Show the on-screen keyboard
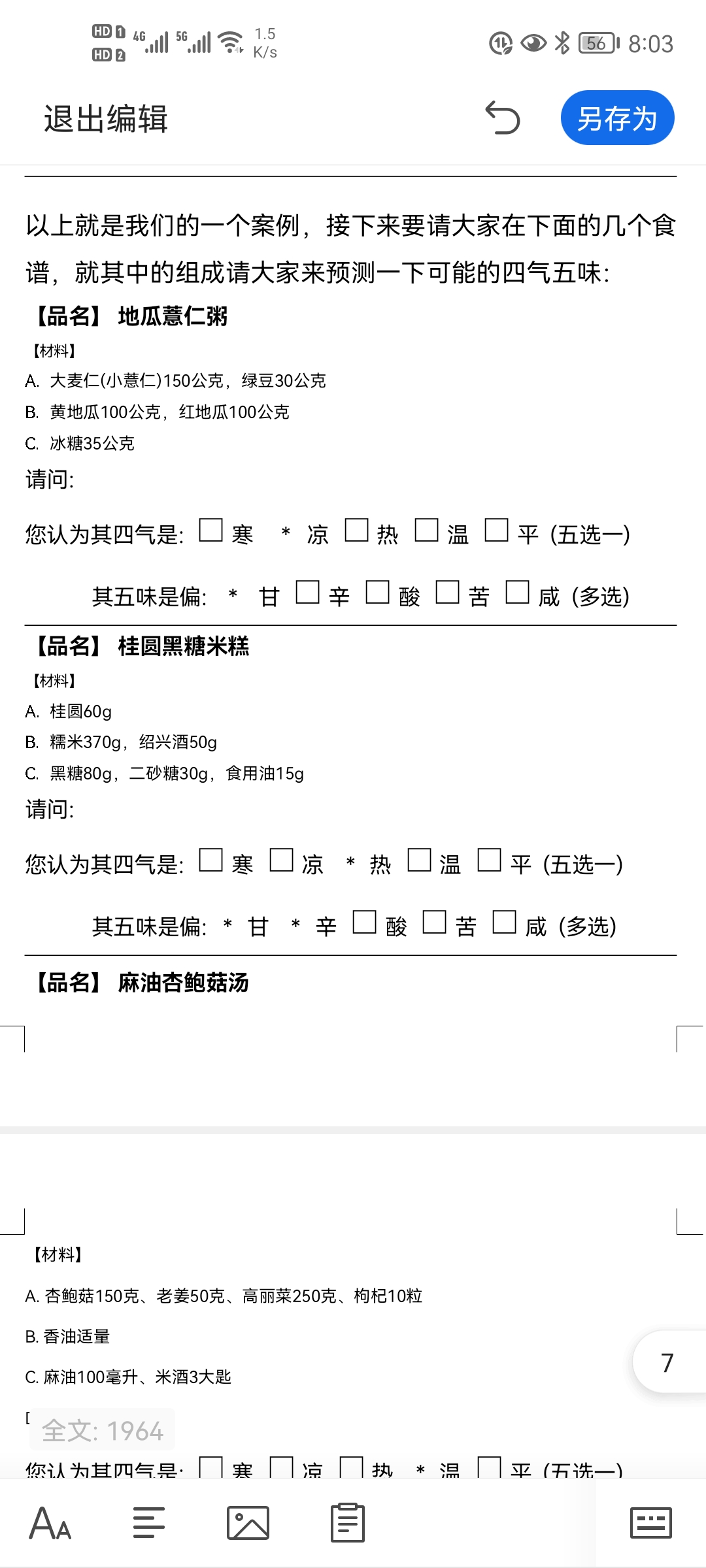 tap(651, 1523)
